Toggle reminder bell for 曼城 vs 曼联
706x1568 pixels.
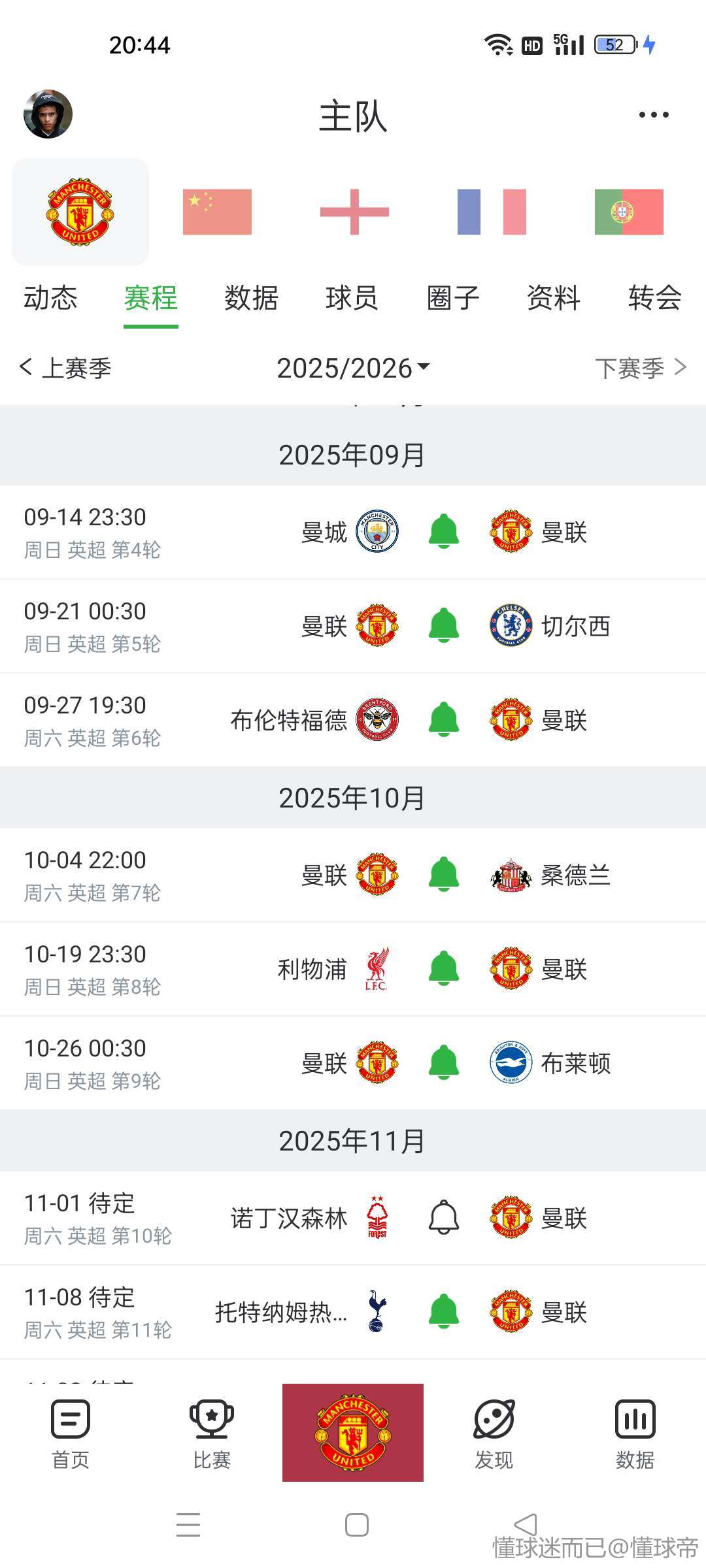444,531
